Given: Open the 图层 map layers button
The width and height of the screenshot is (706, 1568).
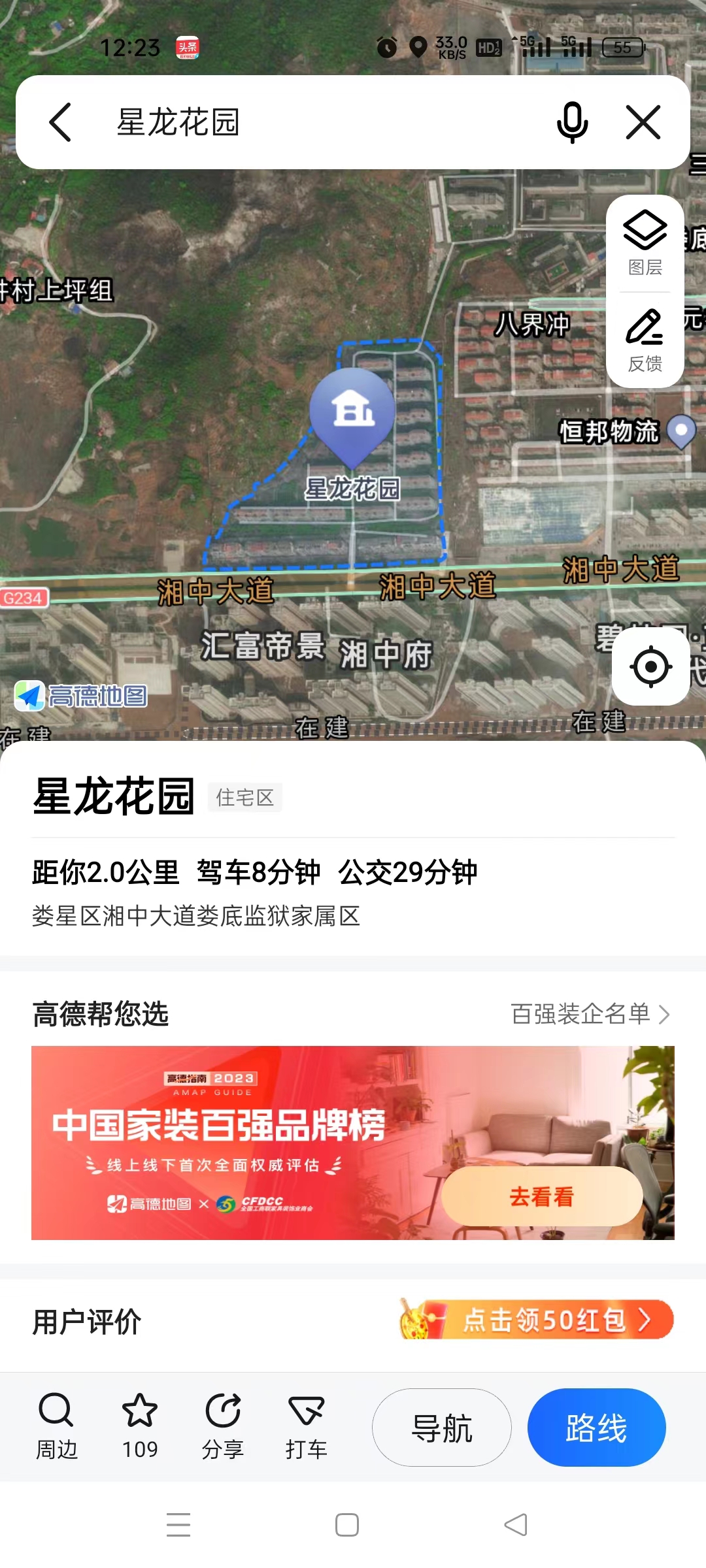Looking at the screenshot, I should (645, 243).
